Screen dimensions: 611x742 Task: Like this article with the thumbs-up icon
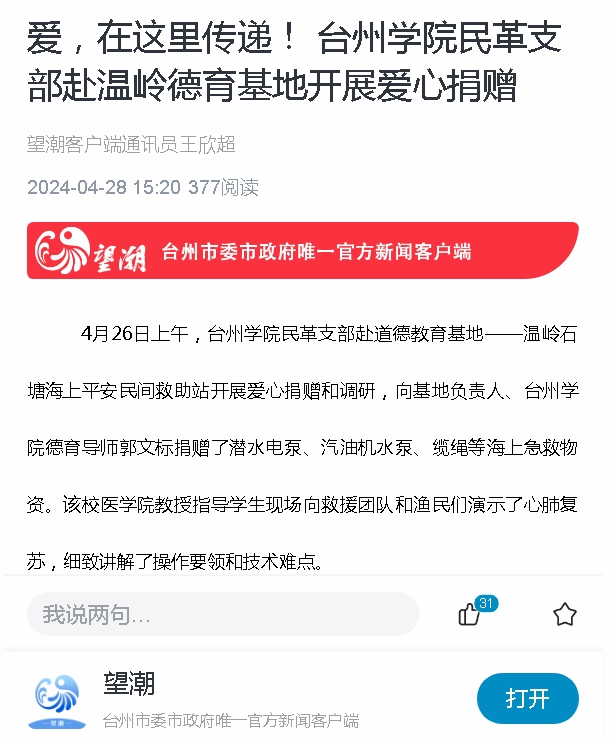[x=470, y=614]
